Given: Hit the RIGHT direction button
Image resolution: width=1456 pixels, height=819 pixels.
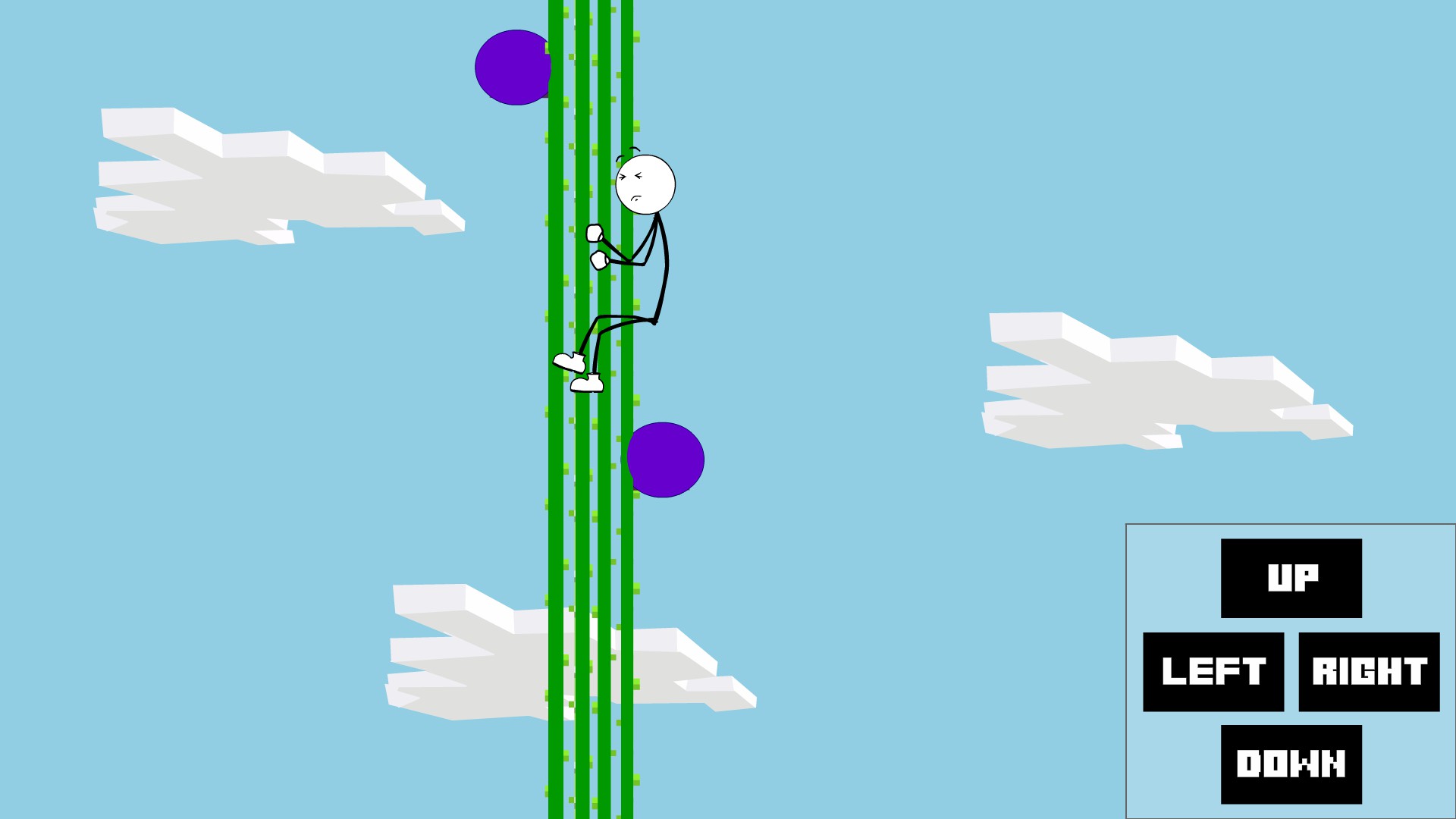Looking at the screenshot, I should (1369, 671).
